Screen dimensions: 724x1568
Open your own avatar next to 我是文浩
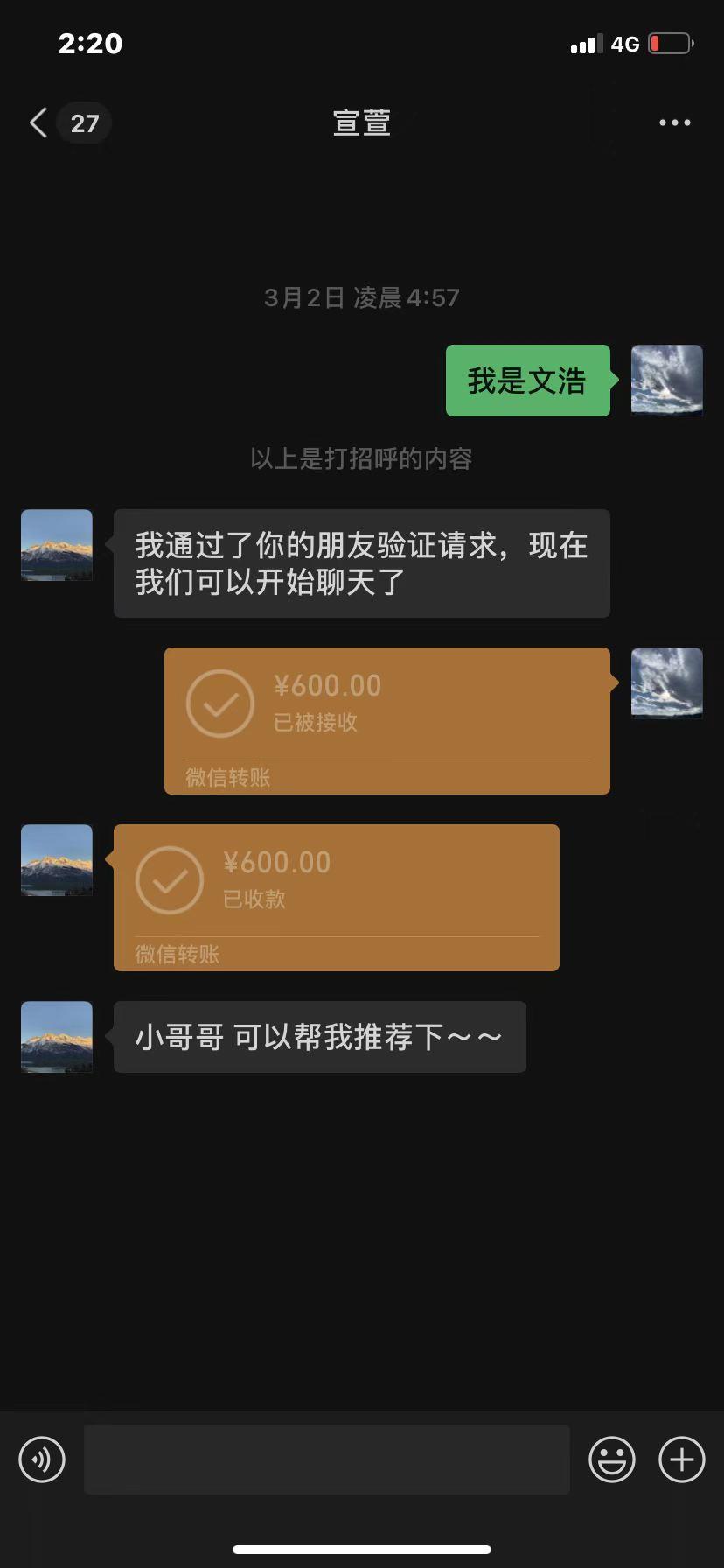click(x=667, y=380)
